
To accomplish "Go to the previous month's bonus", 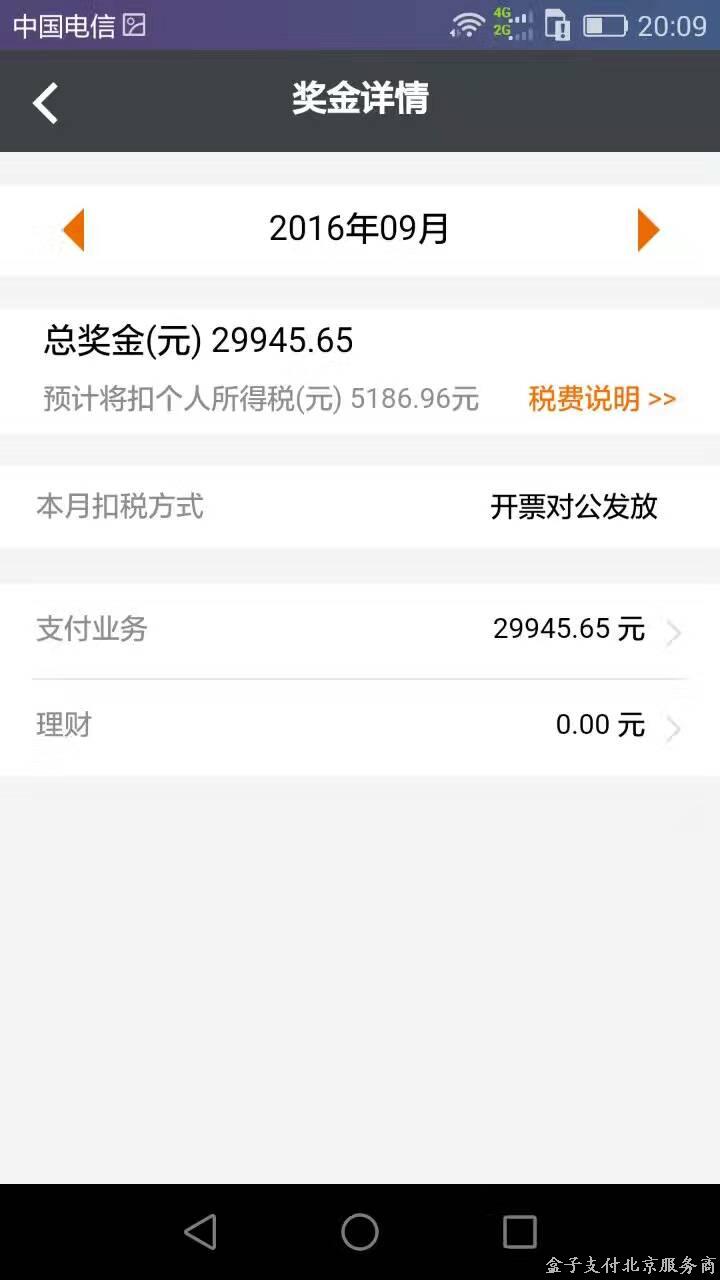I will (73, 230).
